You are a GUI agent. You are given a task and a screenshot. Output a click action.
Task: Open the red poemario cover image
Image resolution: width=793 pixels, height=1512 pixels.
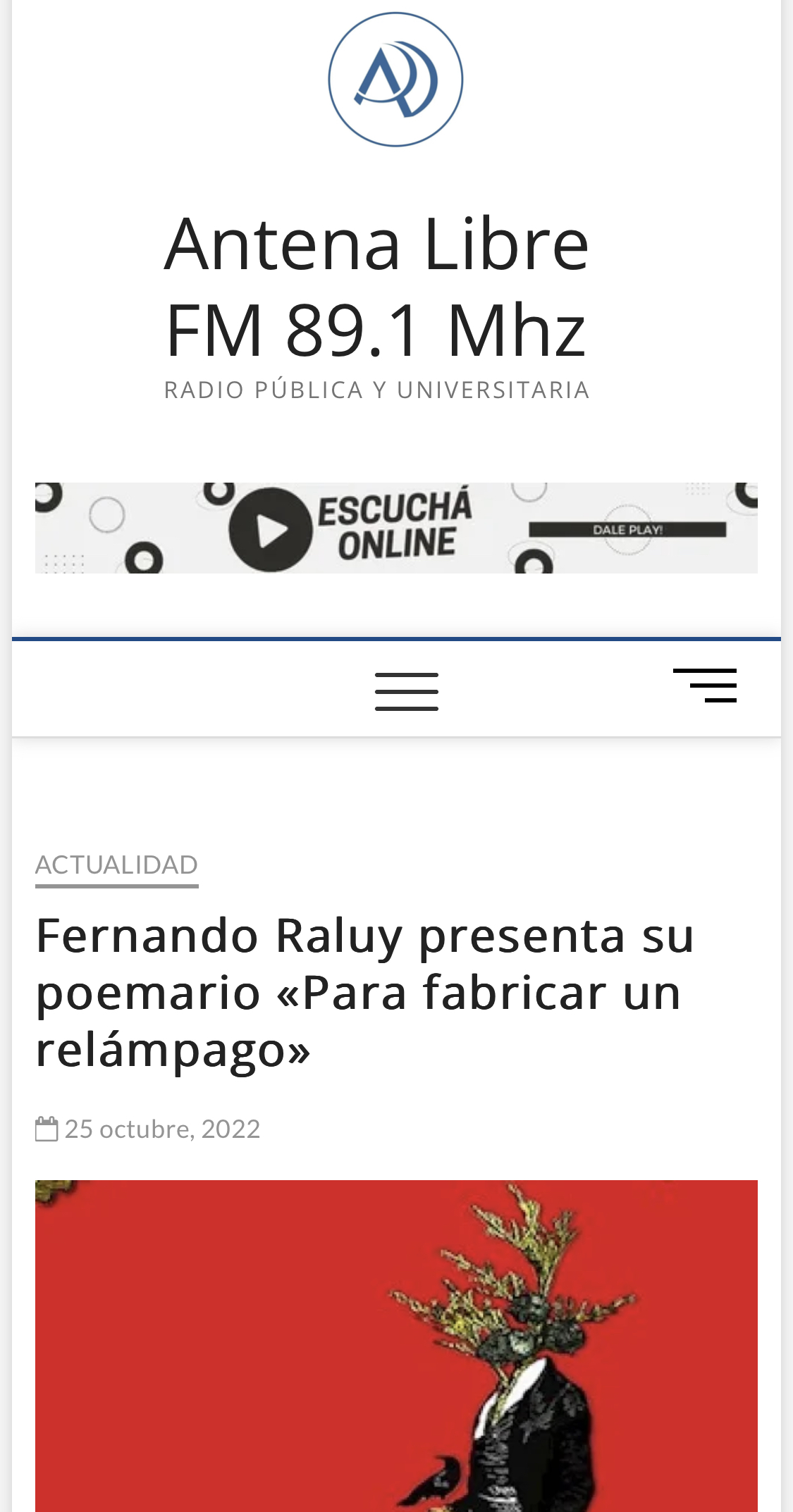pos(396,1346)
